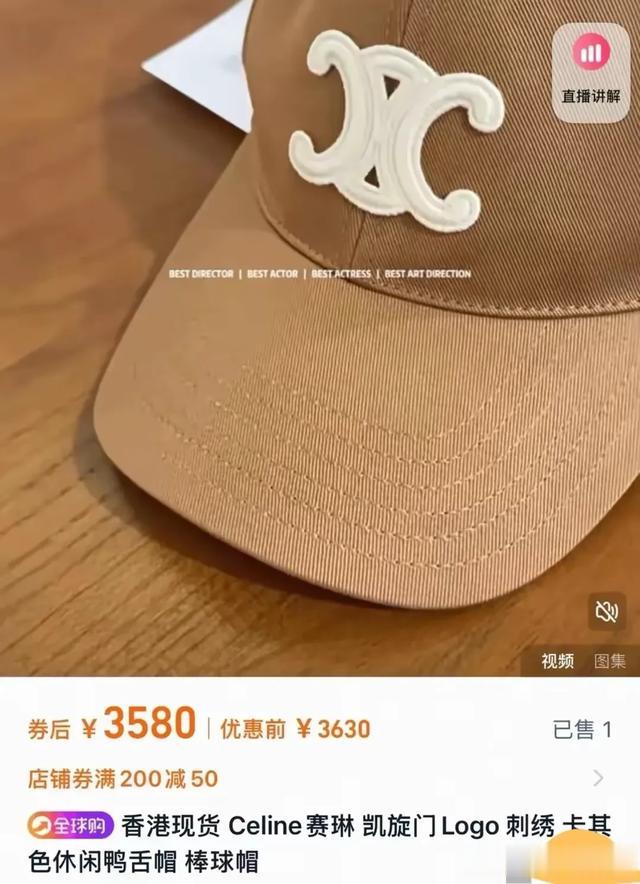The image size is (640, 884).
Task: Unmute the product video sound
Action: pos(606,612)
